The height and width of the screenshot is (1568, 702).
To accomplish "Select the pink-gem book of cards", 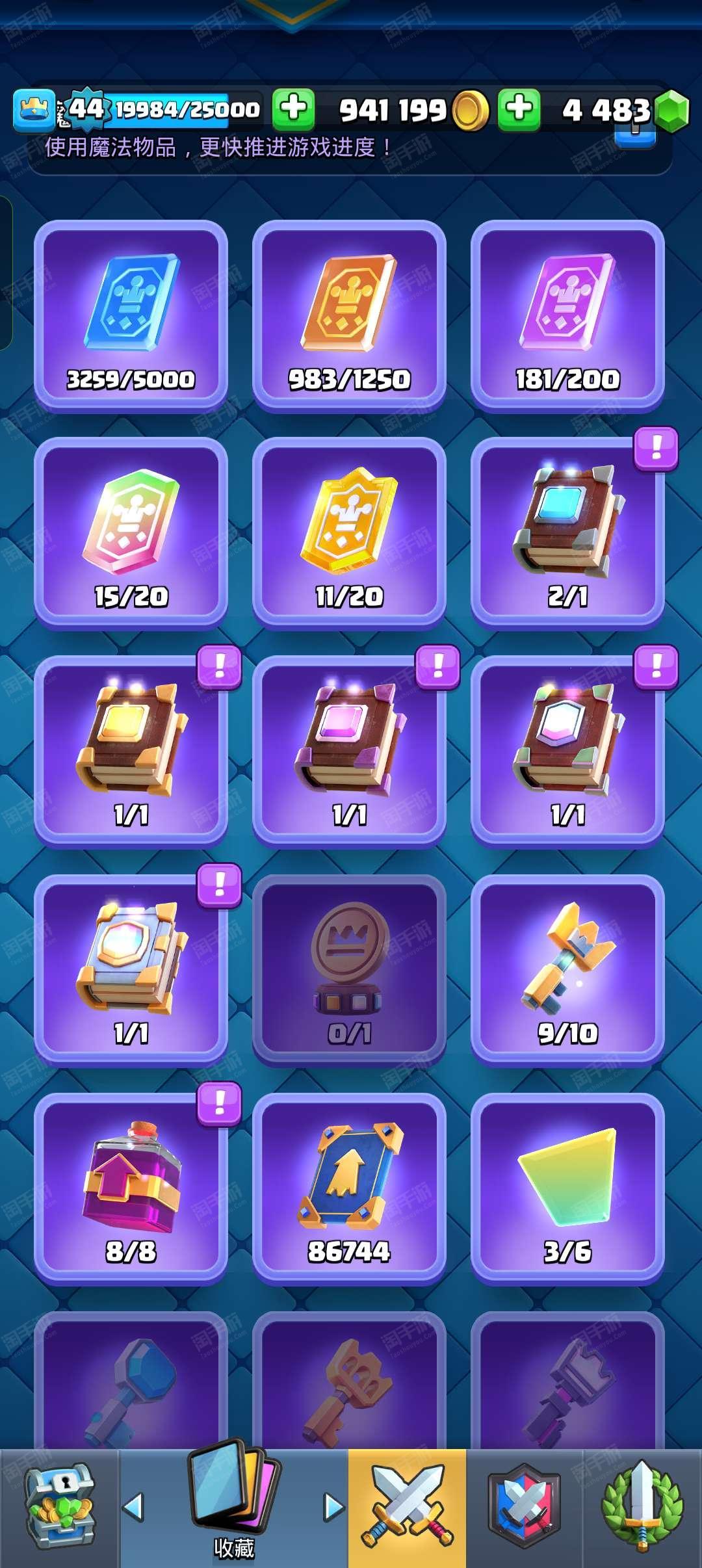I will [349, 751].
